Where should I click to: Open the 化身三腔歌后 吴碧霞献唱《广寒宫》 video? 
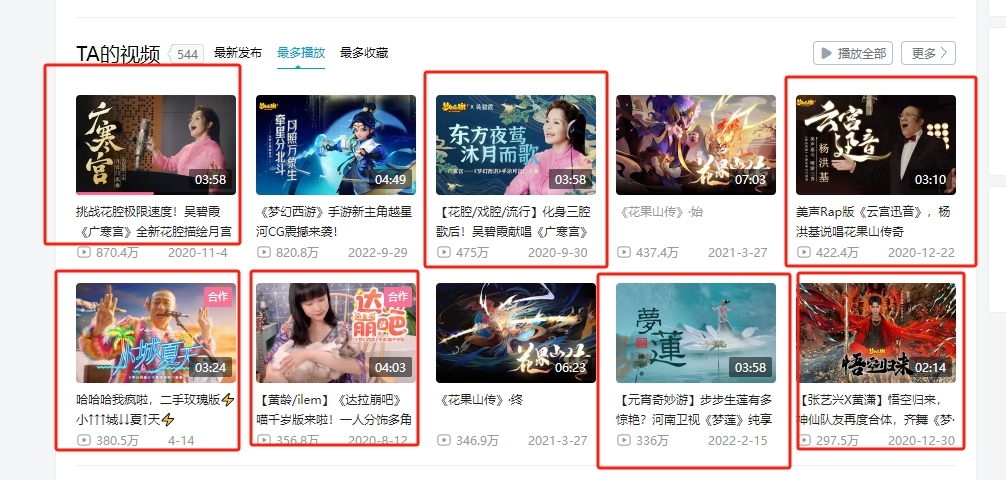point(516,145)
